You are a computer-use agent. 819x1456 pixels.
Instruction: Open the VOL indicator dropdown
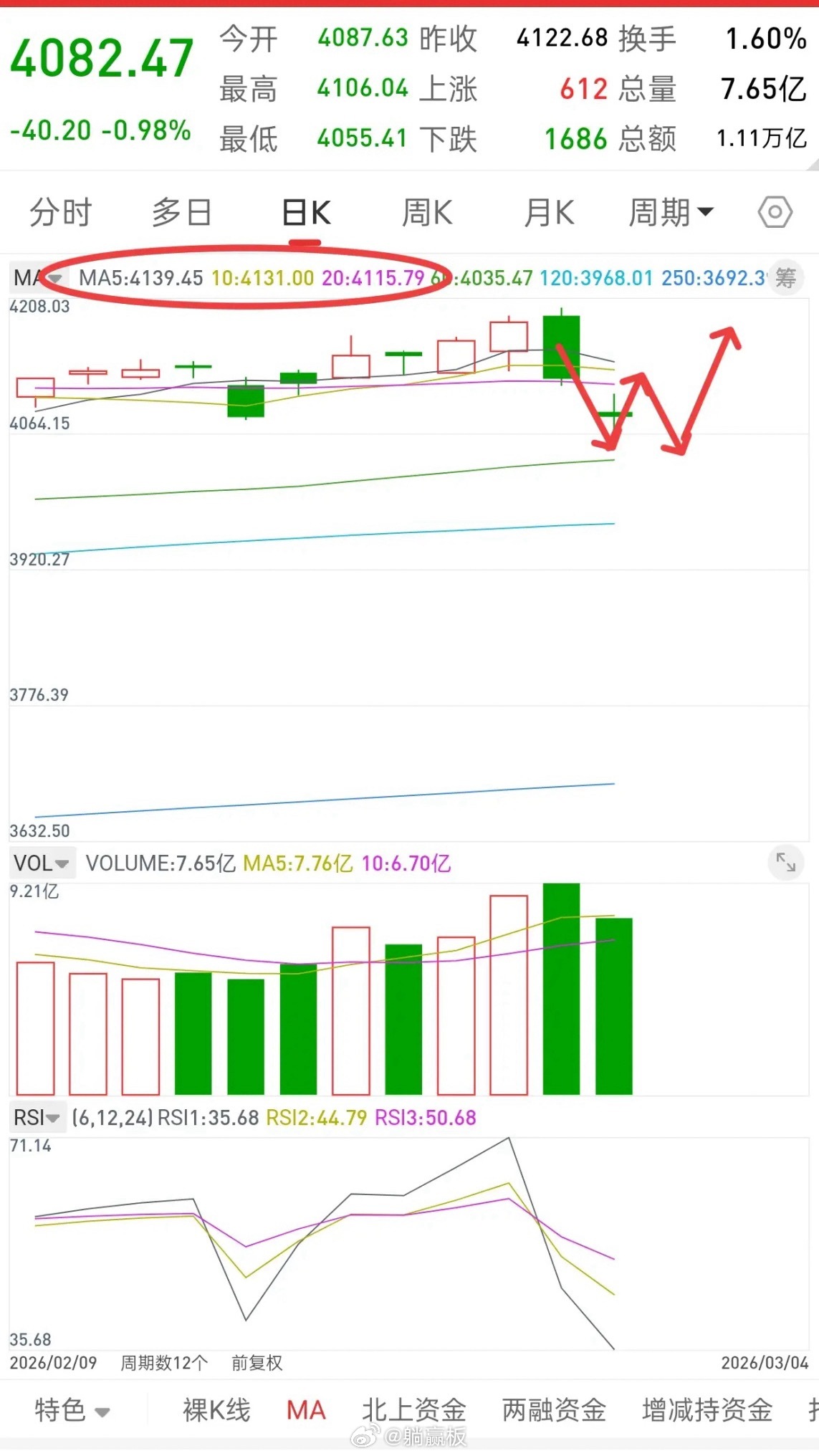[42, 863]
